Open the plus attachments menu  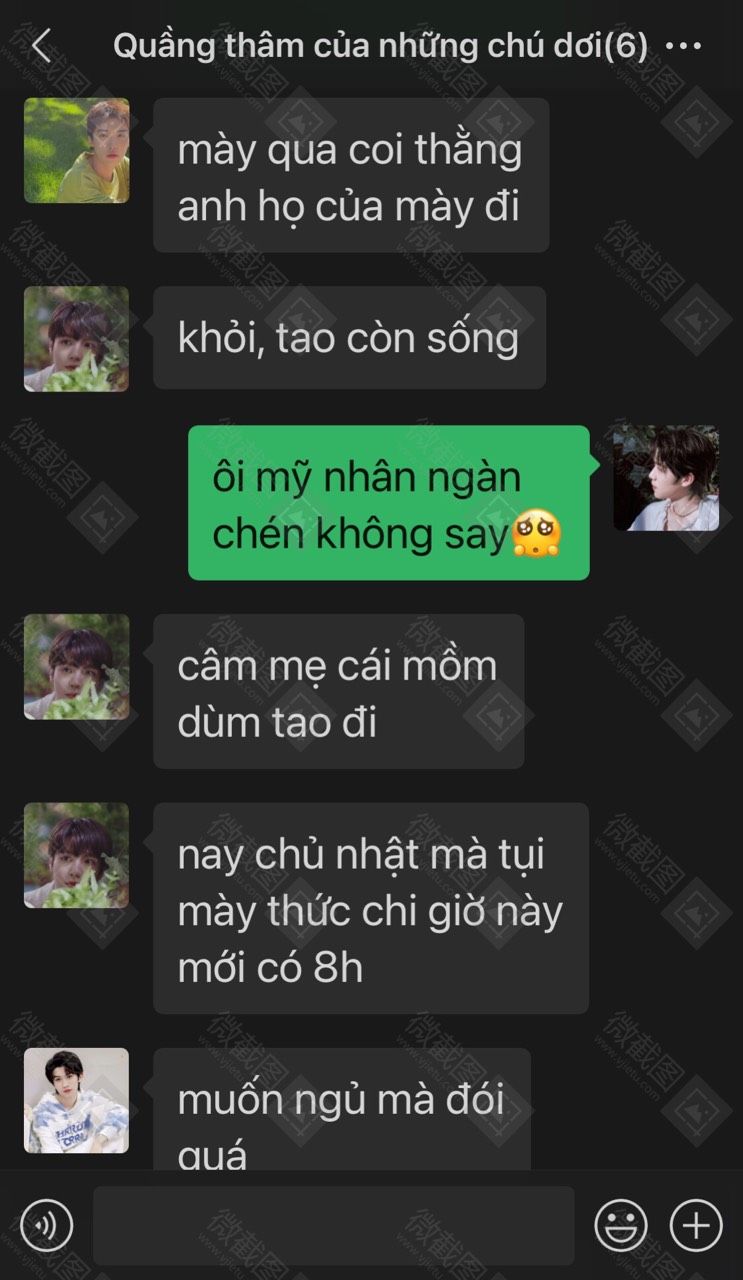(x=696, y=1225)
